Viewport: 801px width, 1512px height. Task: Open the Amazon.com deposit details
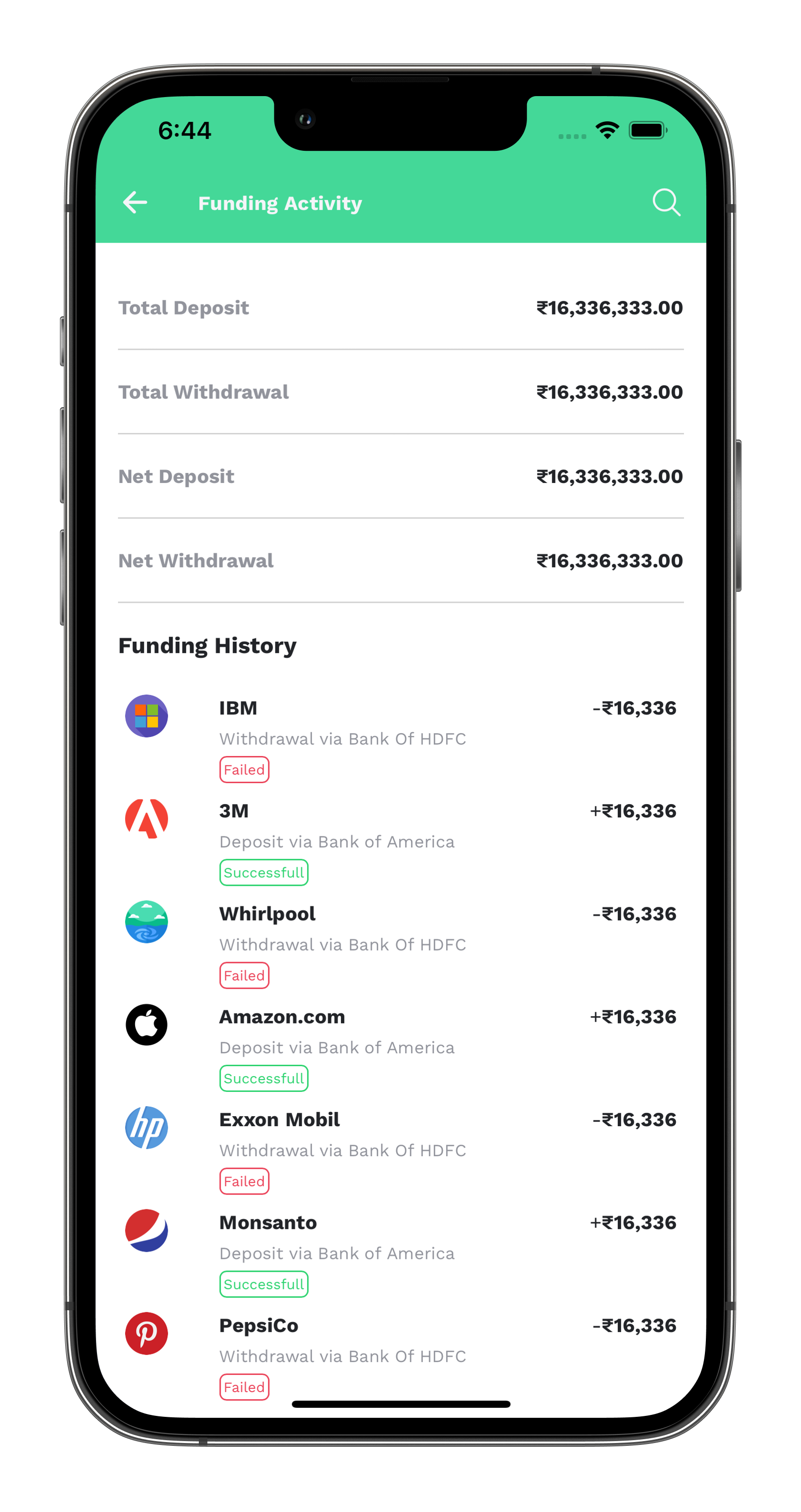pyautogui.click(x=401, y=1047)
